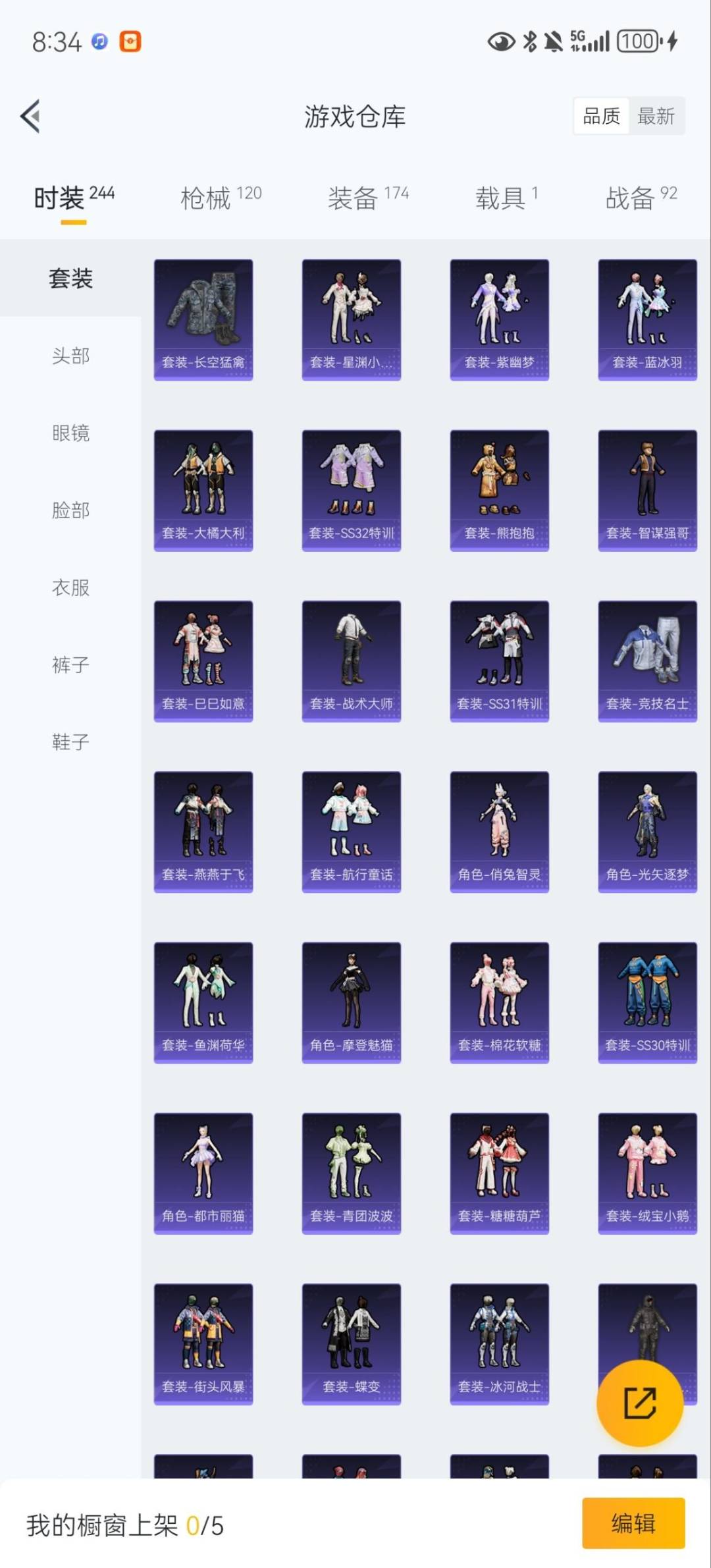Select the 角色-摩登魅猫 character item
The width and height of the screenshot is (711, 1568).
351,1004
